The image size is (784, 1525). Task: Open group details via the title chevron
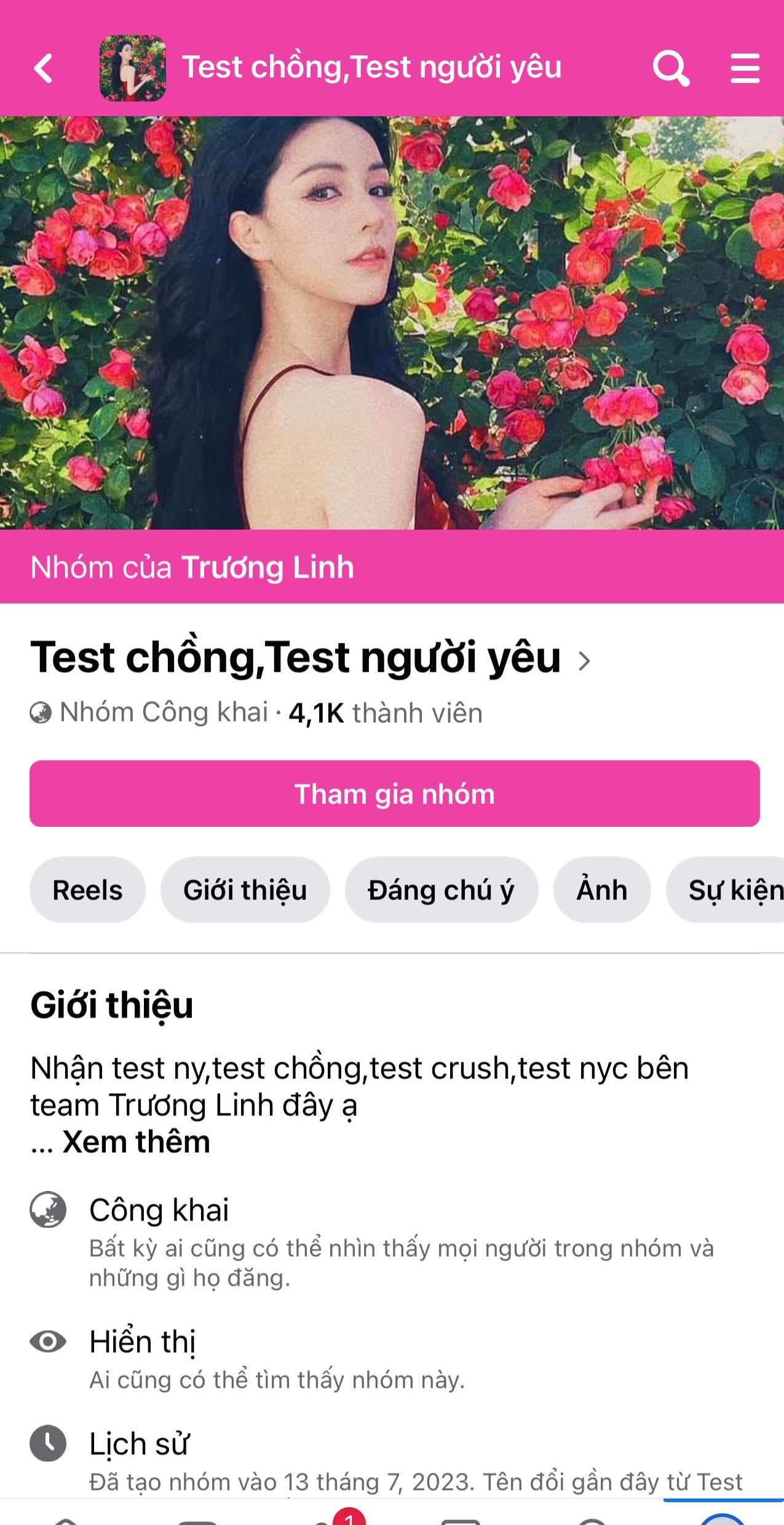click(x=584, y=661)
